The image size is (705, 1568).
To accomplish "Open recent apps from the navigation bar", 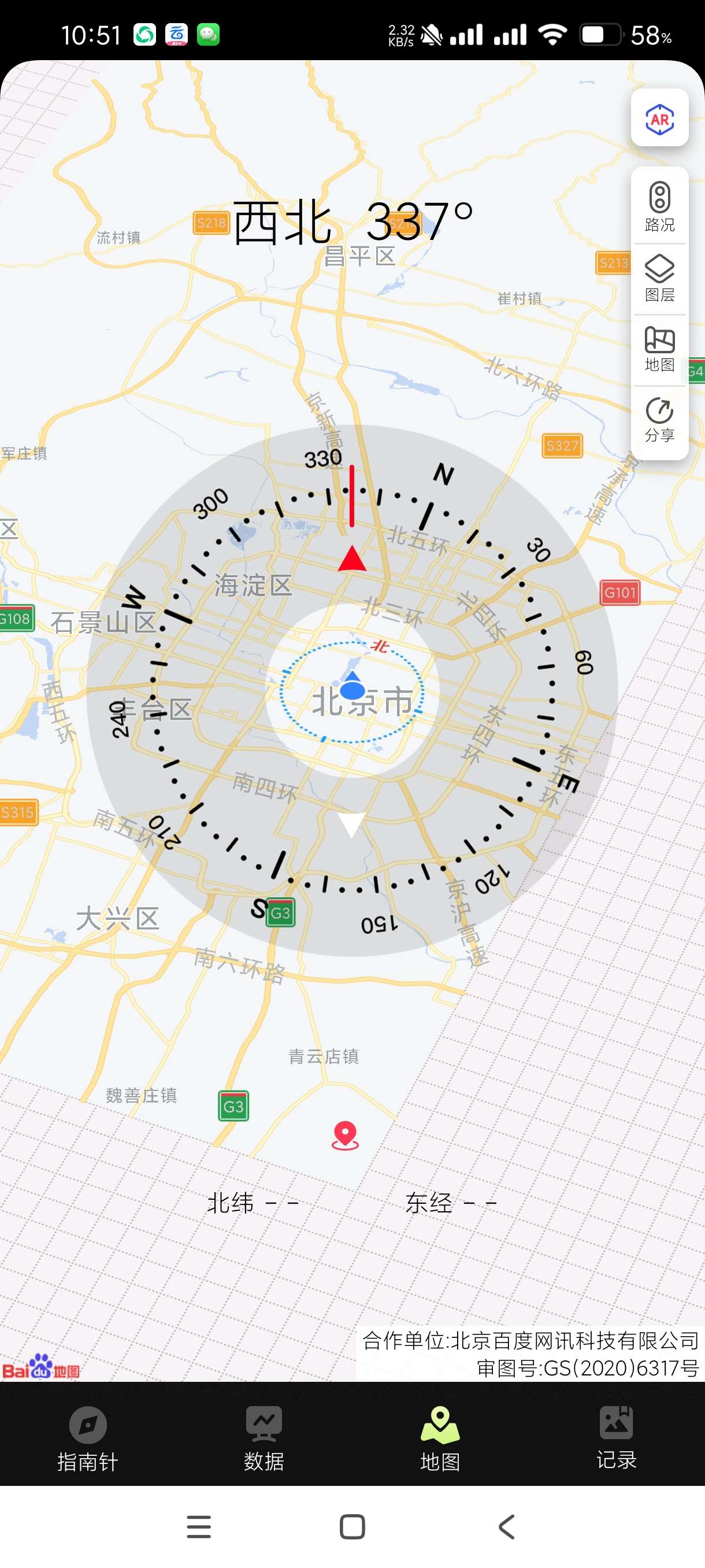I will (x=198, y=1526).
